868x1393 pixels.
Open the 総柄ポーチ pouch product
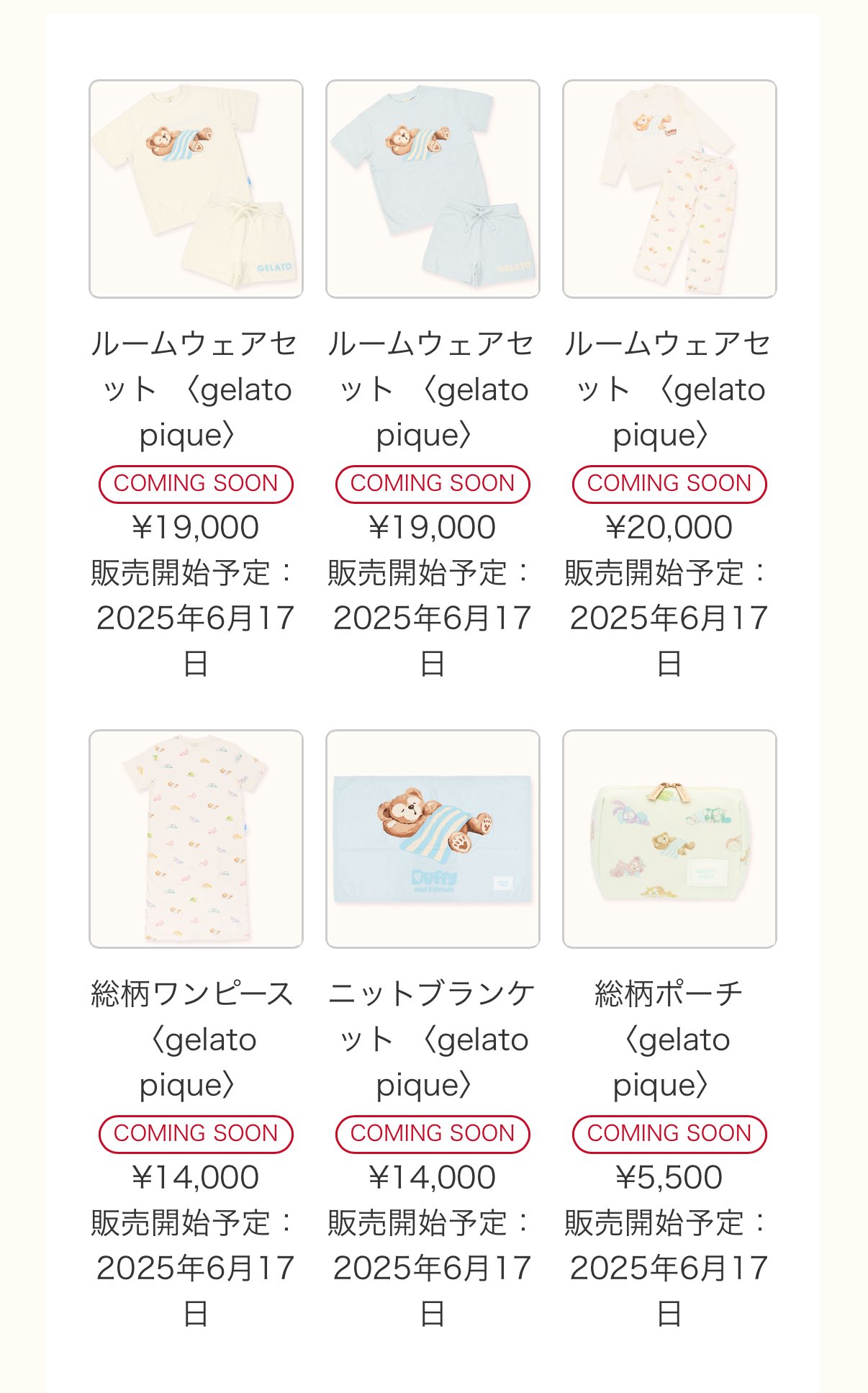click(669, 839)
